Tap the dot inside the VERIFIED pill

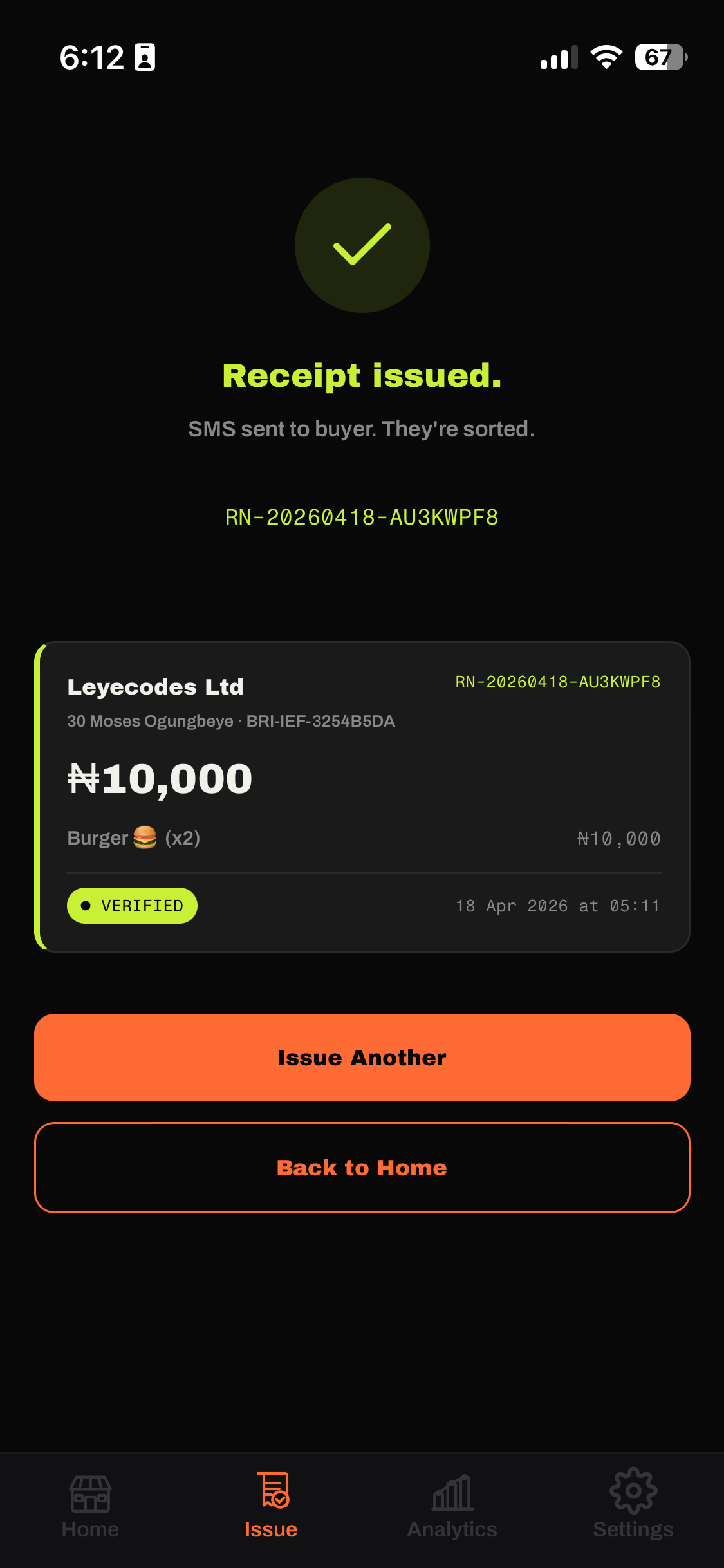(x=86, y=905)
